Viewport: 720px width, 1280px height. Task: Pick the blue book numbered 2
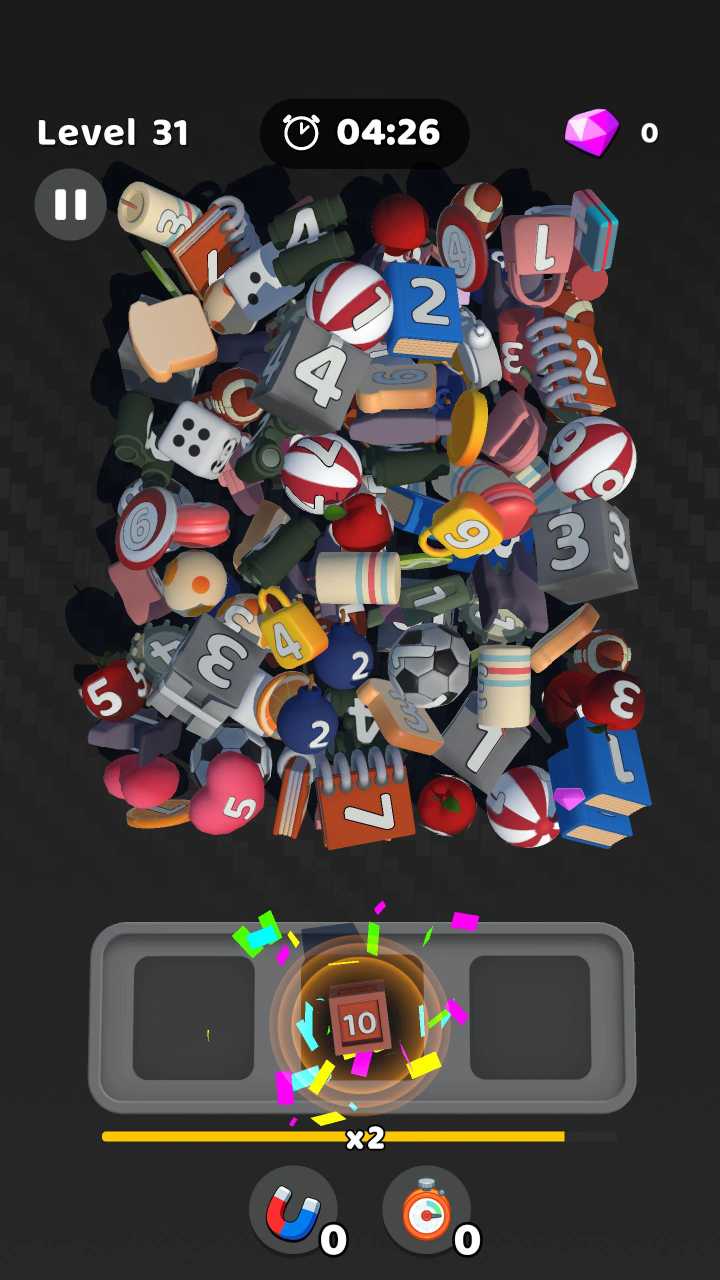(424, 307)
